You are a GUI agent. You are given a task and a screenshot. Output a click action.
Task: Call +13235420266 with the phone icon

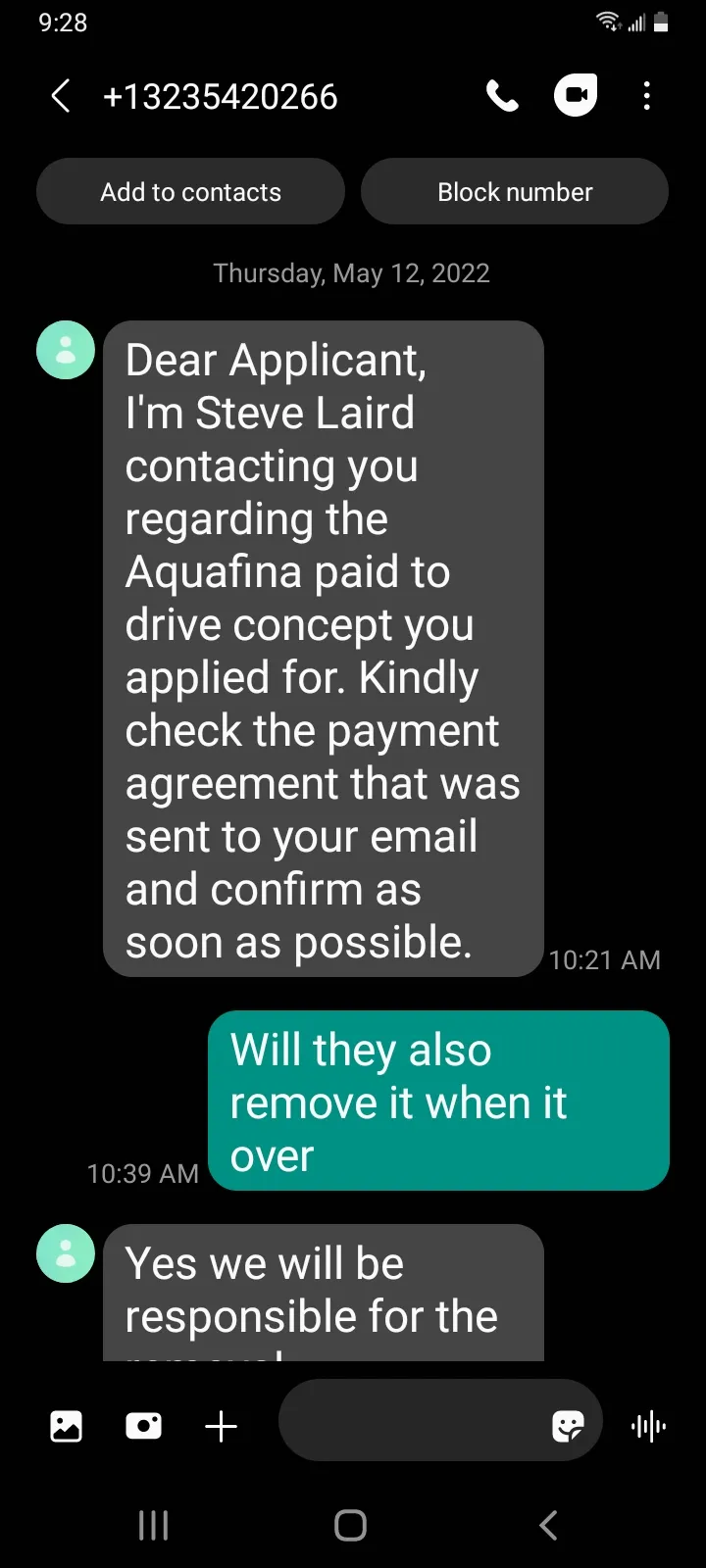pyautogui.click(x=503, y=96)
